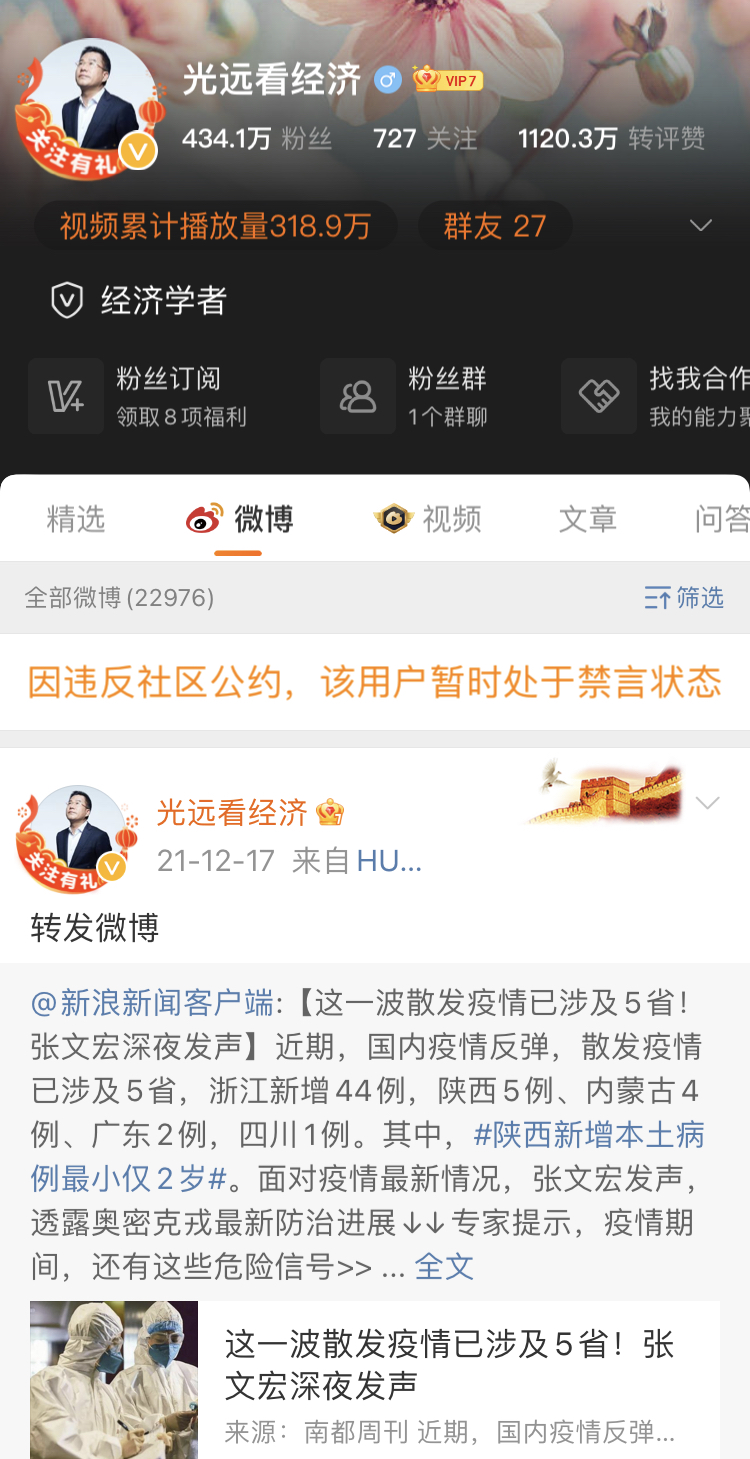This screenshot has width=750, height=1459.
Task: Open the 筛选 filter for posts
Action: pos(684,598)
